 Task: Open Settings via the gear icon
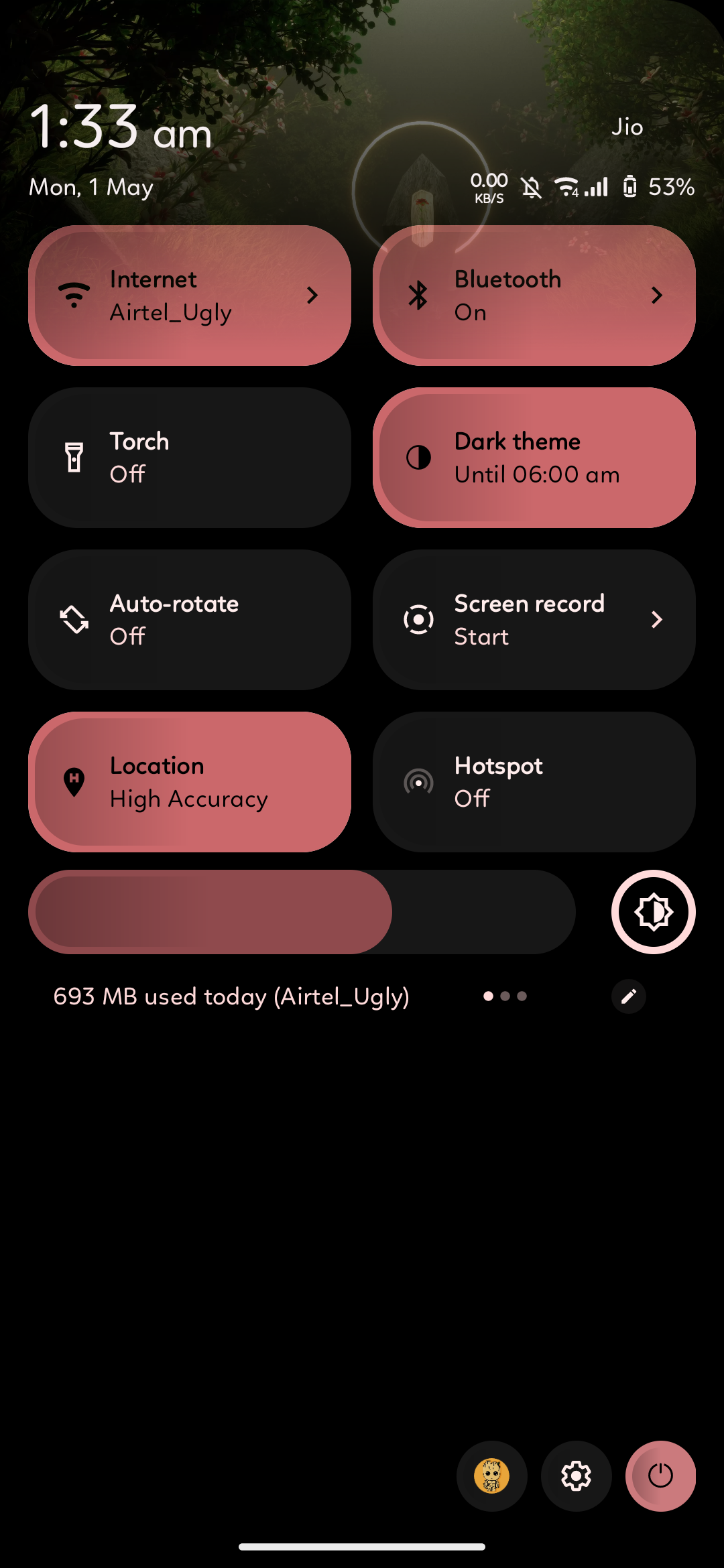click(576, 1476)
